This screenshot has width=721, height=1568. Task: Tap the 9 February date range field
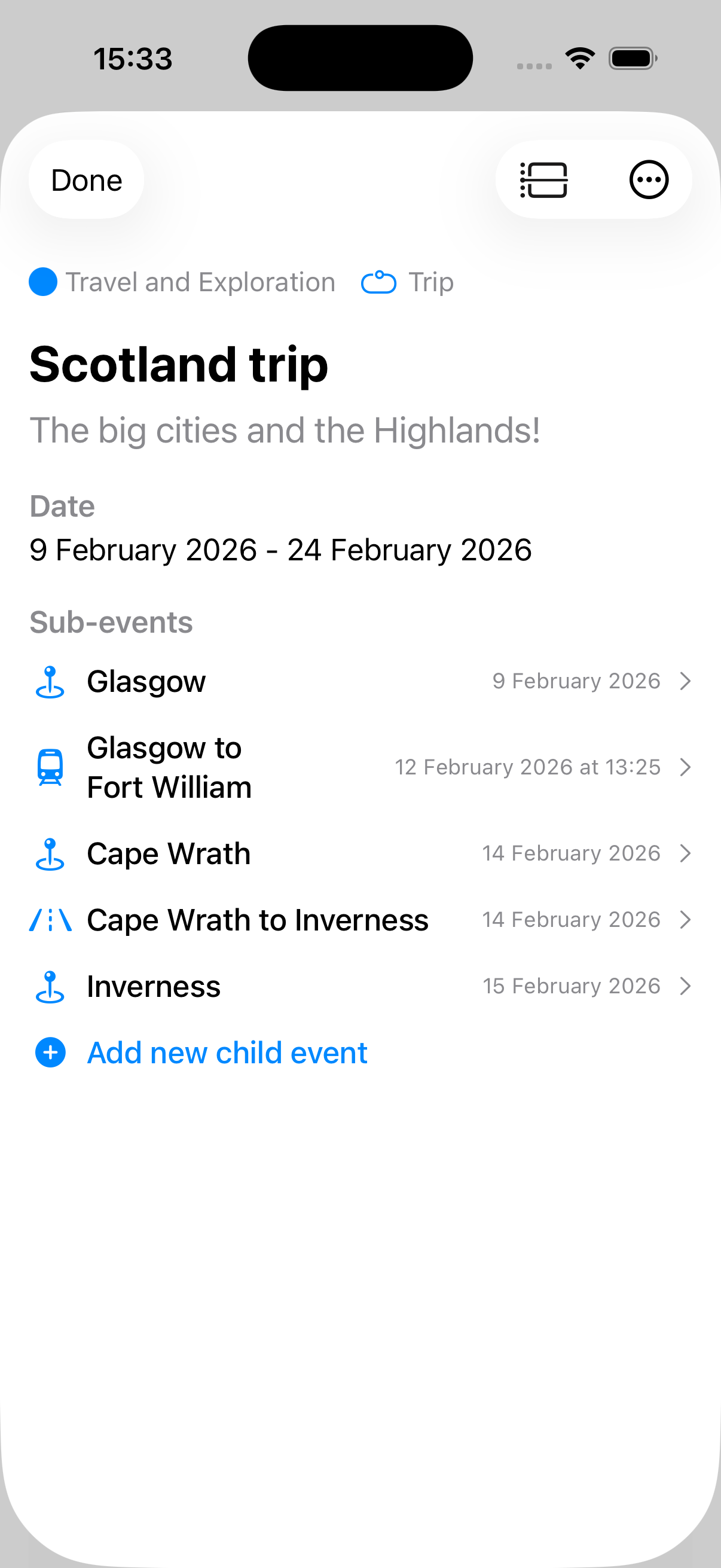point(281,549)
